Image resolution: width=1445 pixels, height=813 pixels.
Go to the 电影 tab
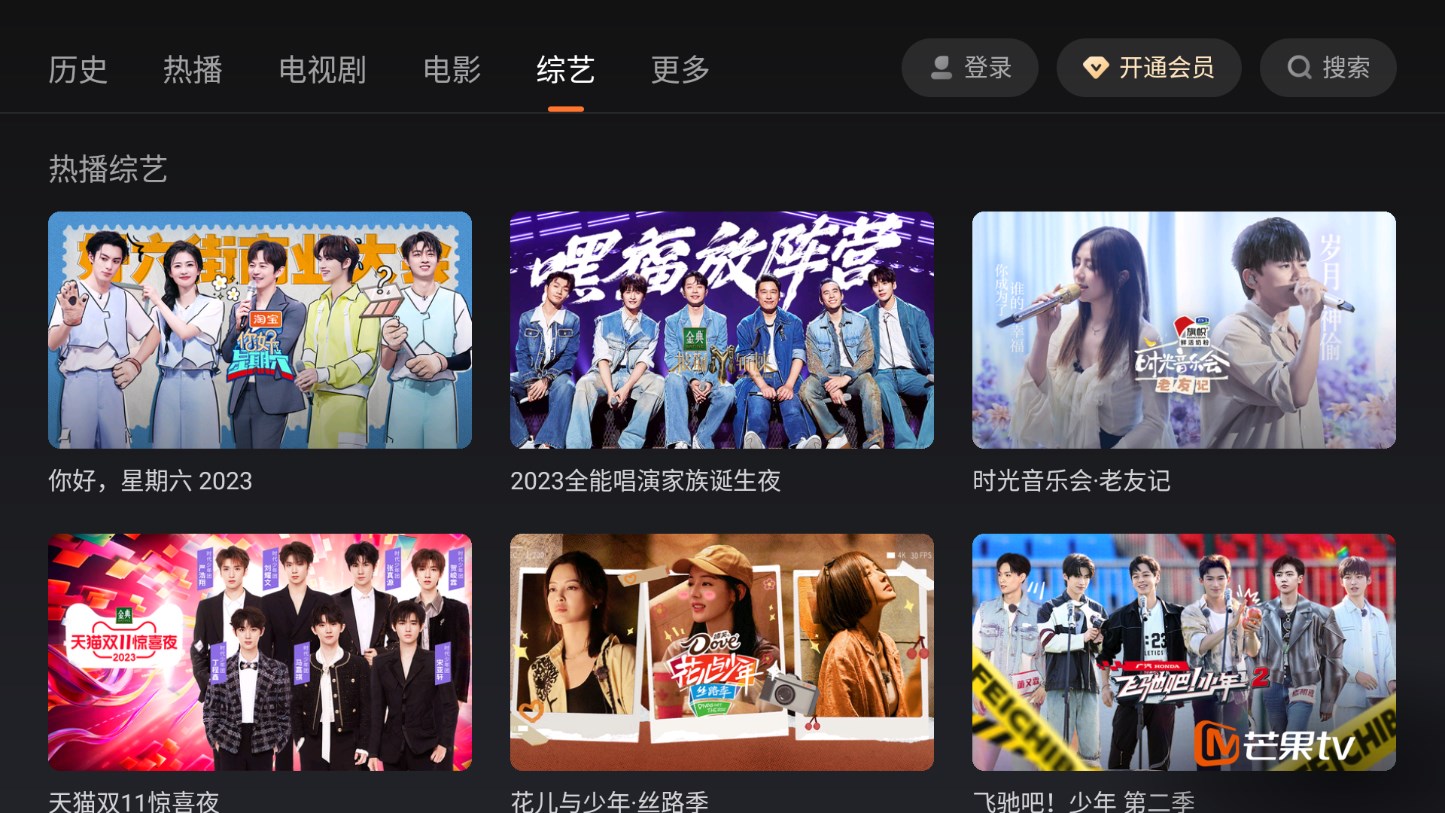pyautogui.click(x=452, y=69)
